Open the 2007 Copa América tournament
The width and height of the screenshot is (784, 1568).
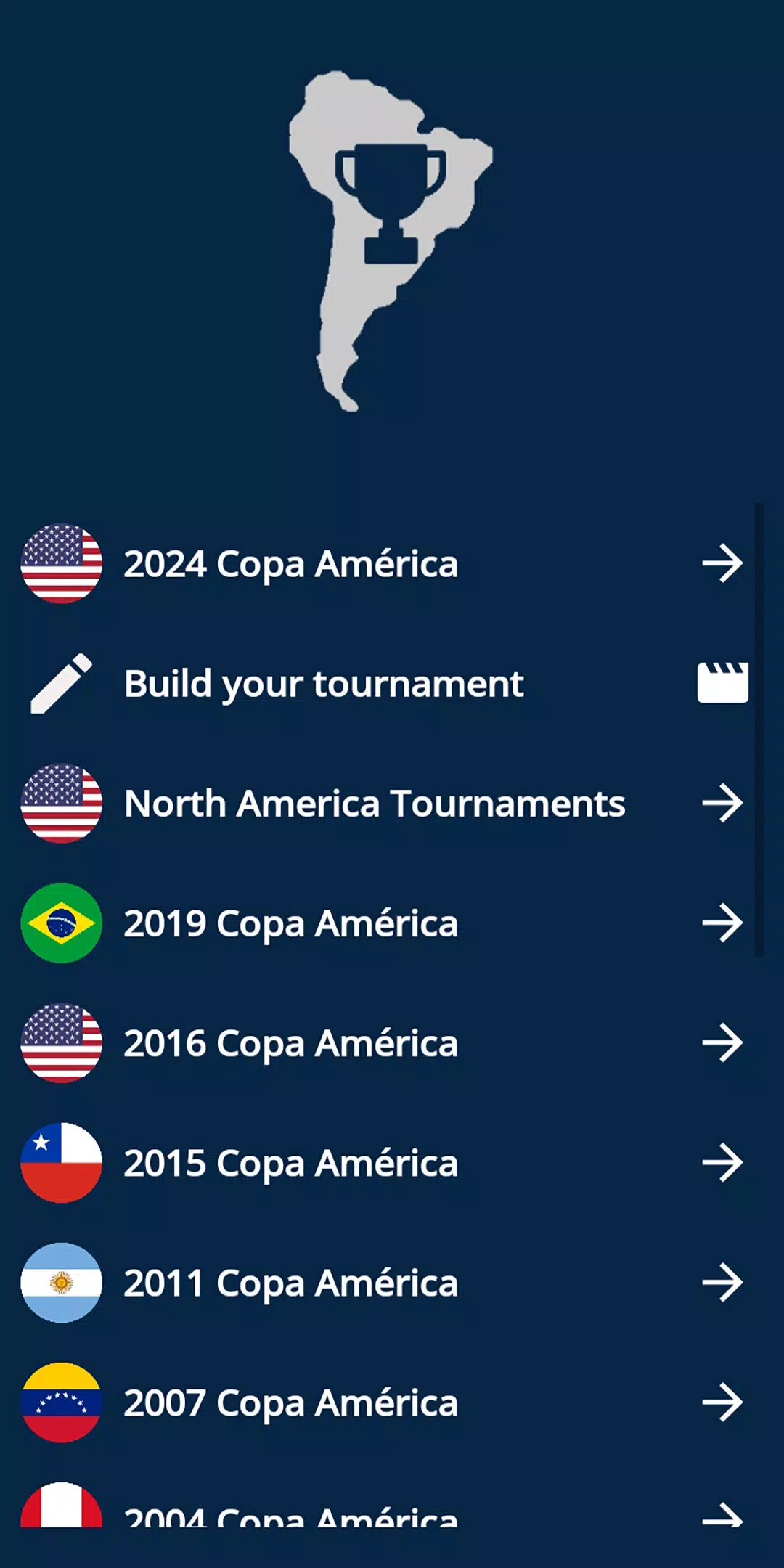point(290,1402)
